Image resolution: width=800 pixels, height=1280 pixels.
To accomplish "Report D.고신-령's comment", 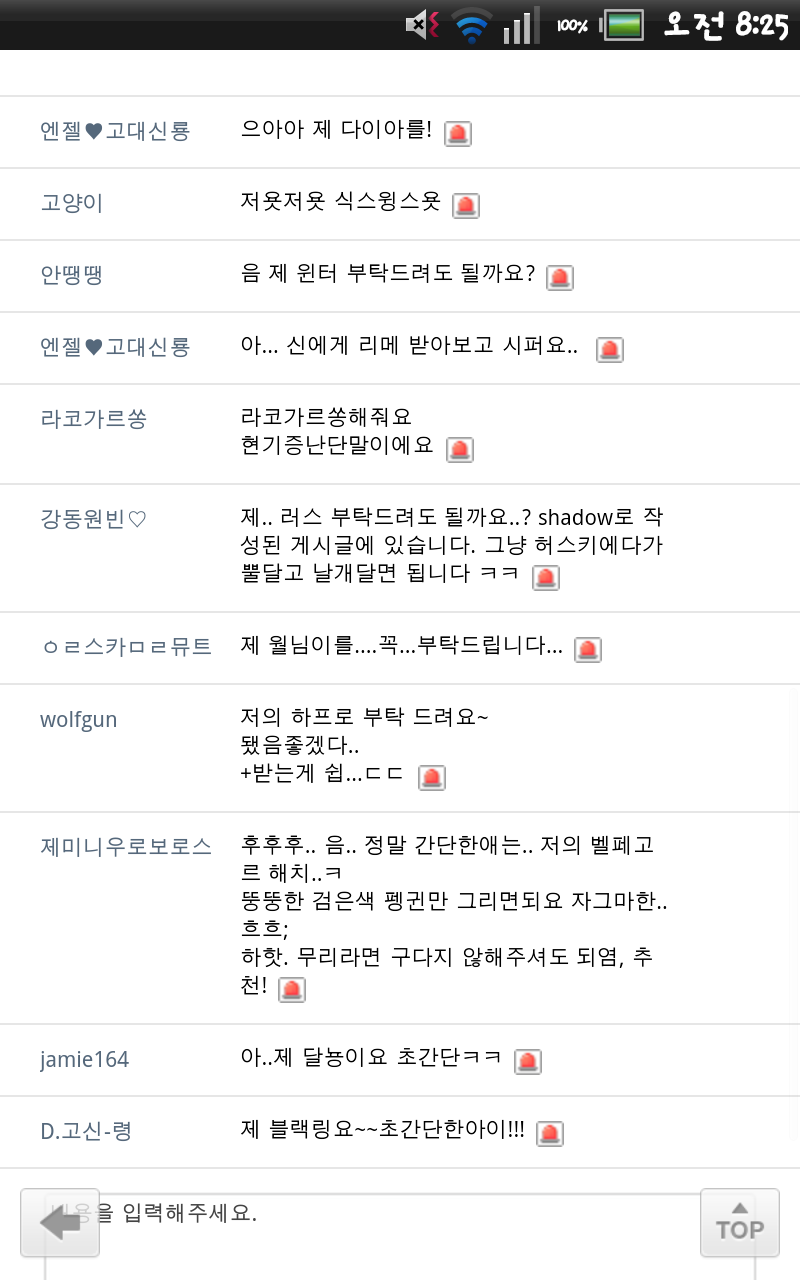I will click(550, 1134).
